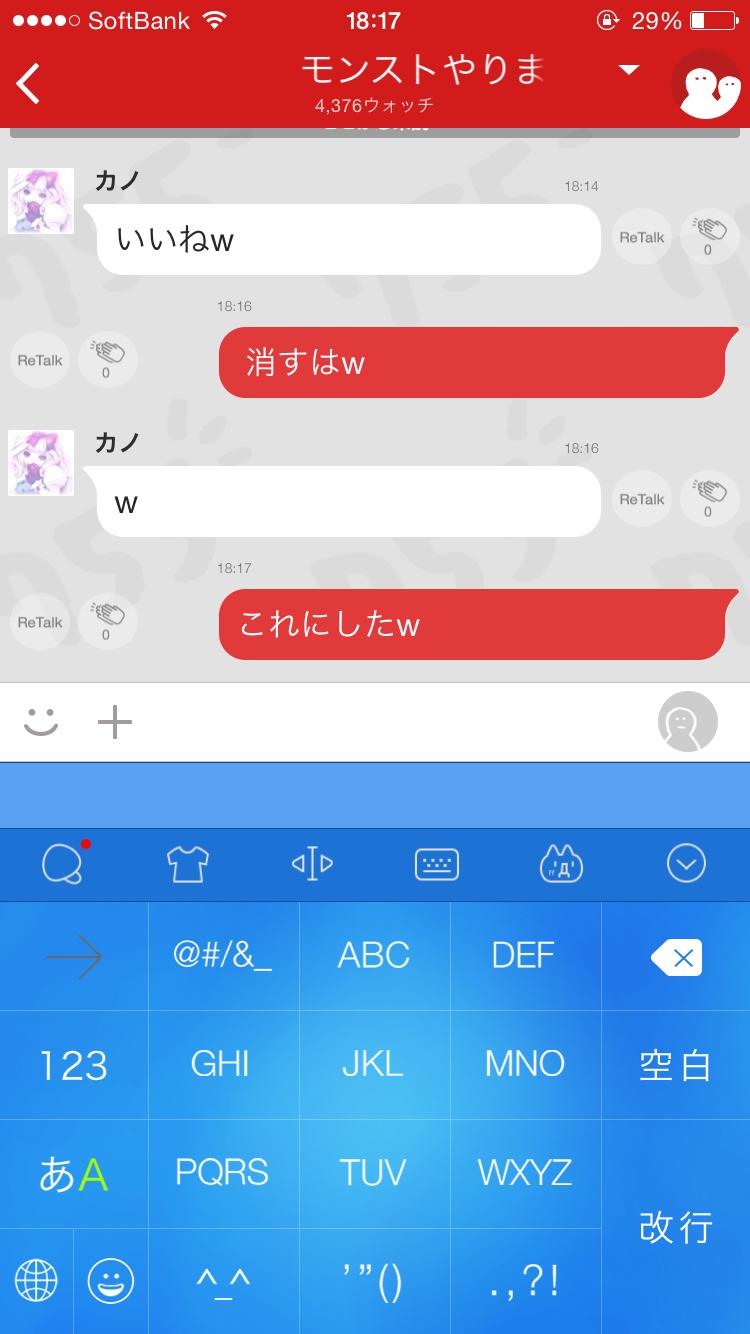Open the keyboard layout switcher icon
The image size is (750, 1334).
[x=437, y=863]
